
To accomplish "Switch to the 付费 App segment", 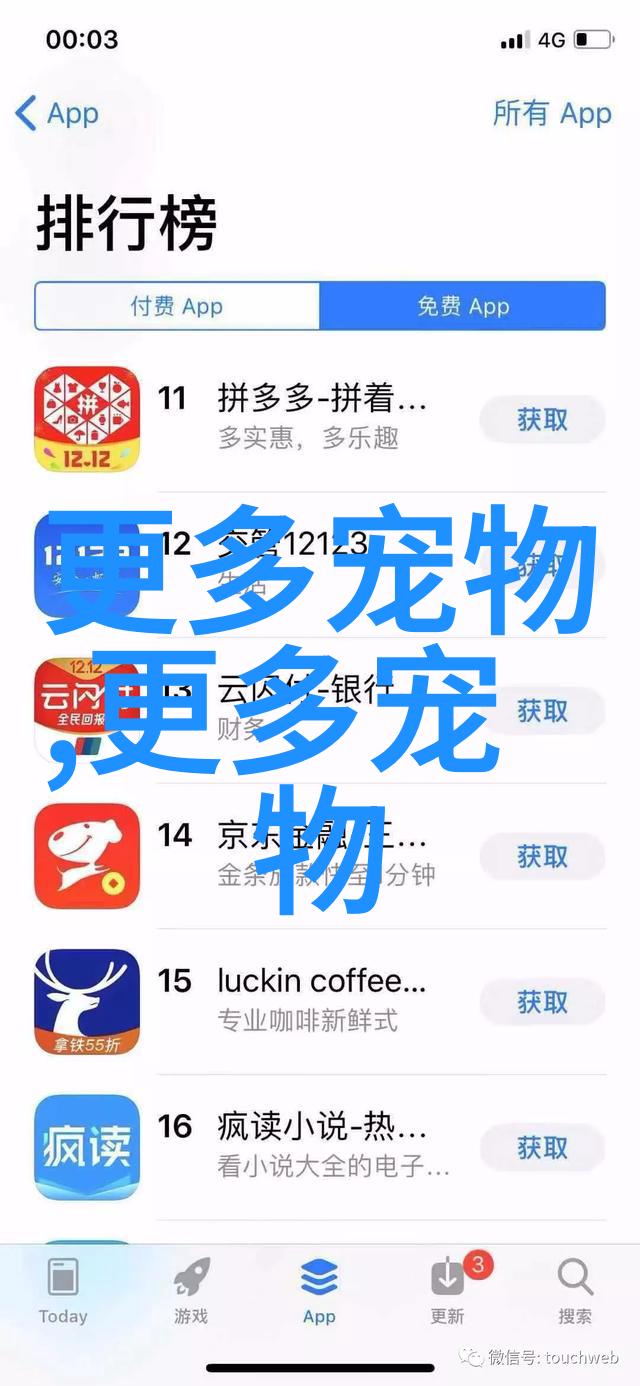I will (177, 306).
